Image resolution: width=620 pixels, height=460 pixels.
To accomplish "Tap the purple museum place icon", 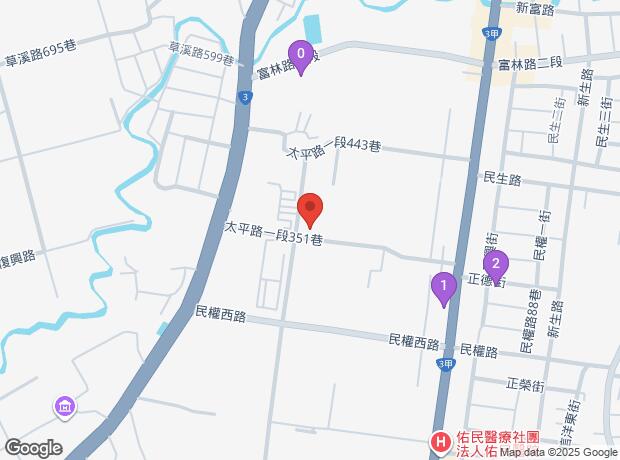I will 65,406.
